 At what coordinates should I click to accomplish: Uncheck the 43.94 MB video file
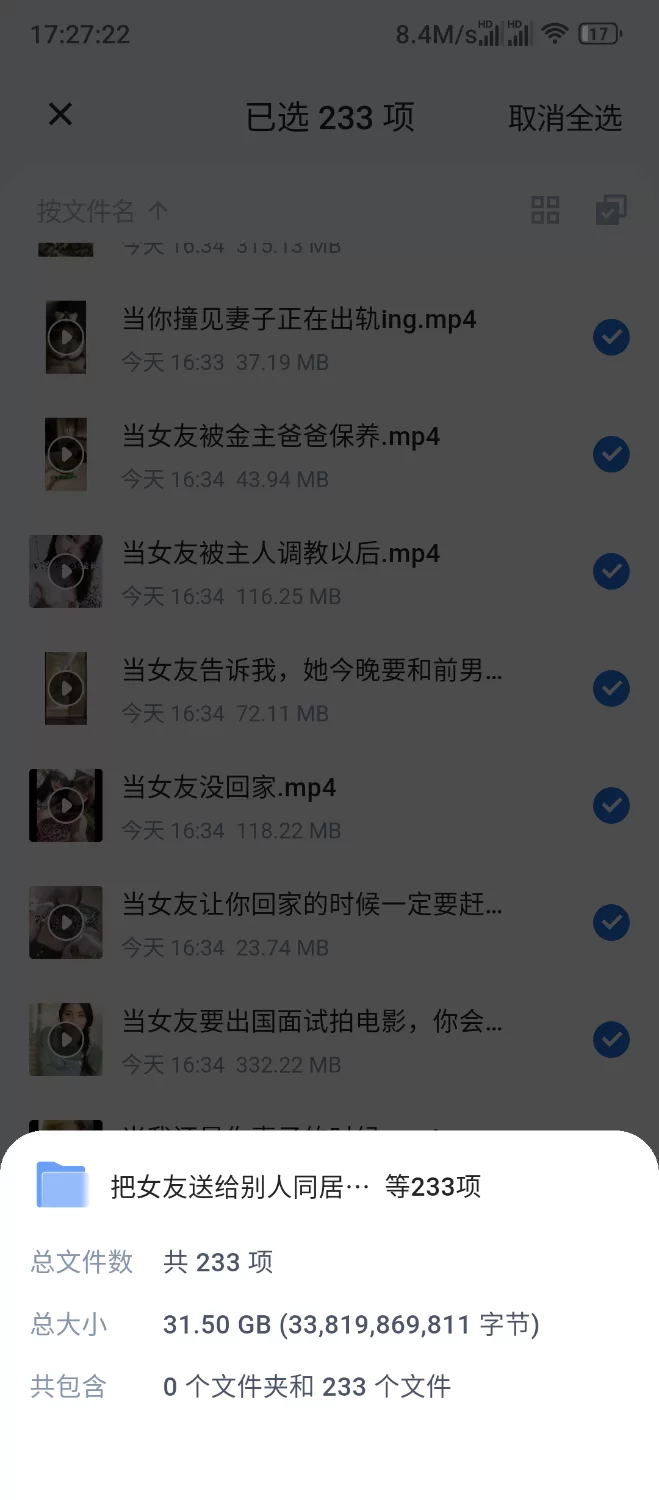(x=611, y=455)
